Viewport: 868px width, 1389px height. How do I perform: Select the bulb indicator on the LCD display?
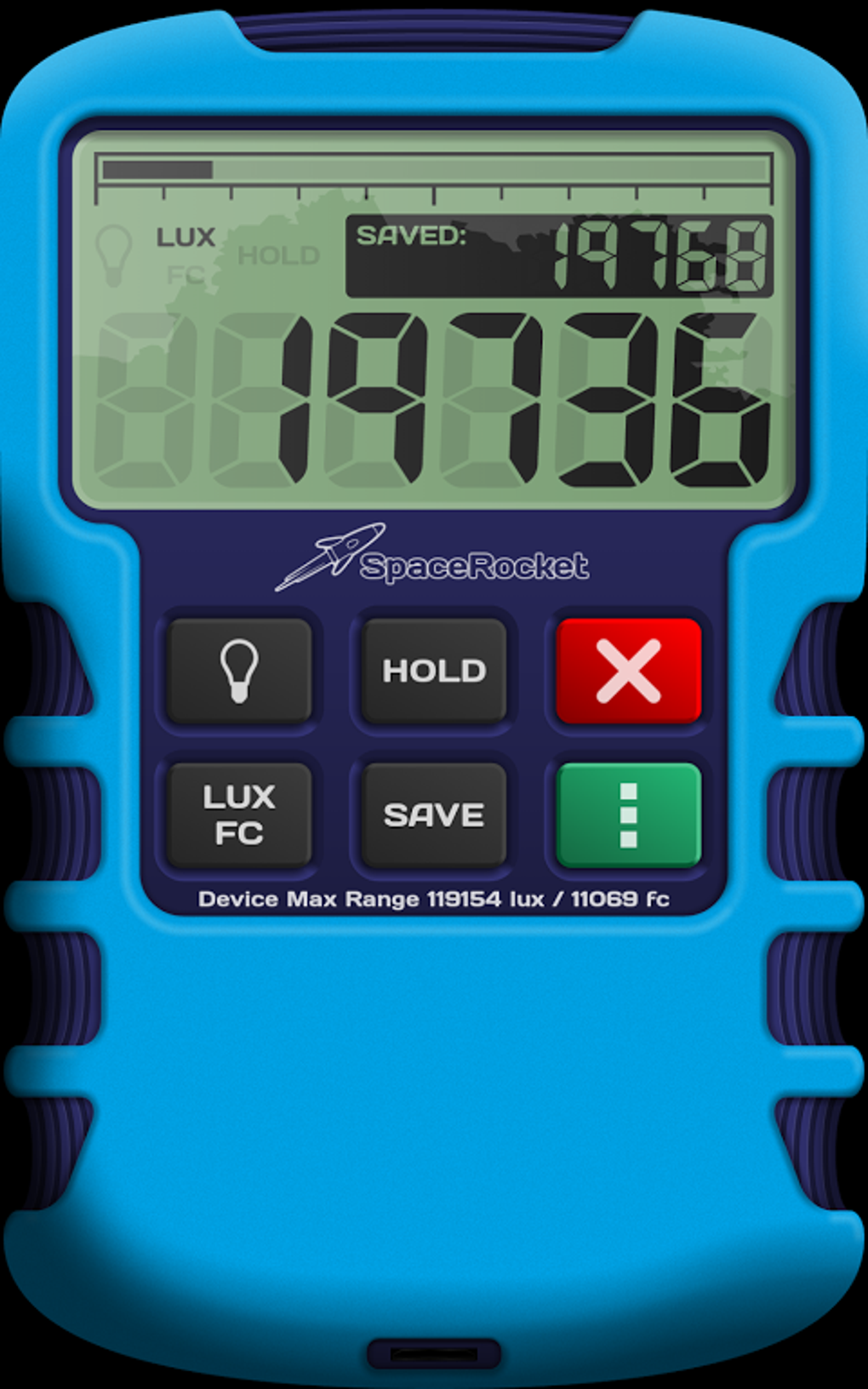tap(117, 254)
